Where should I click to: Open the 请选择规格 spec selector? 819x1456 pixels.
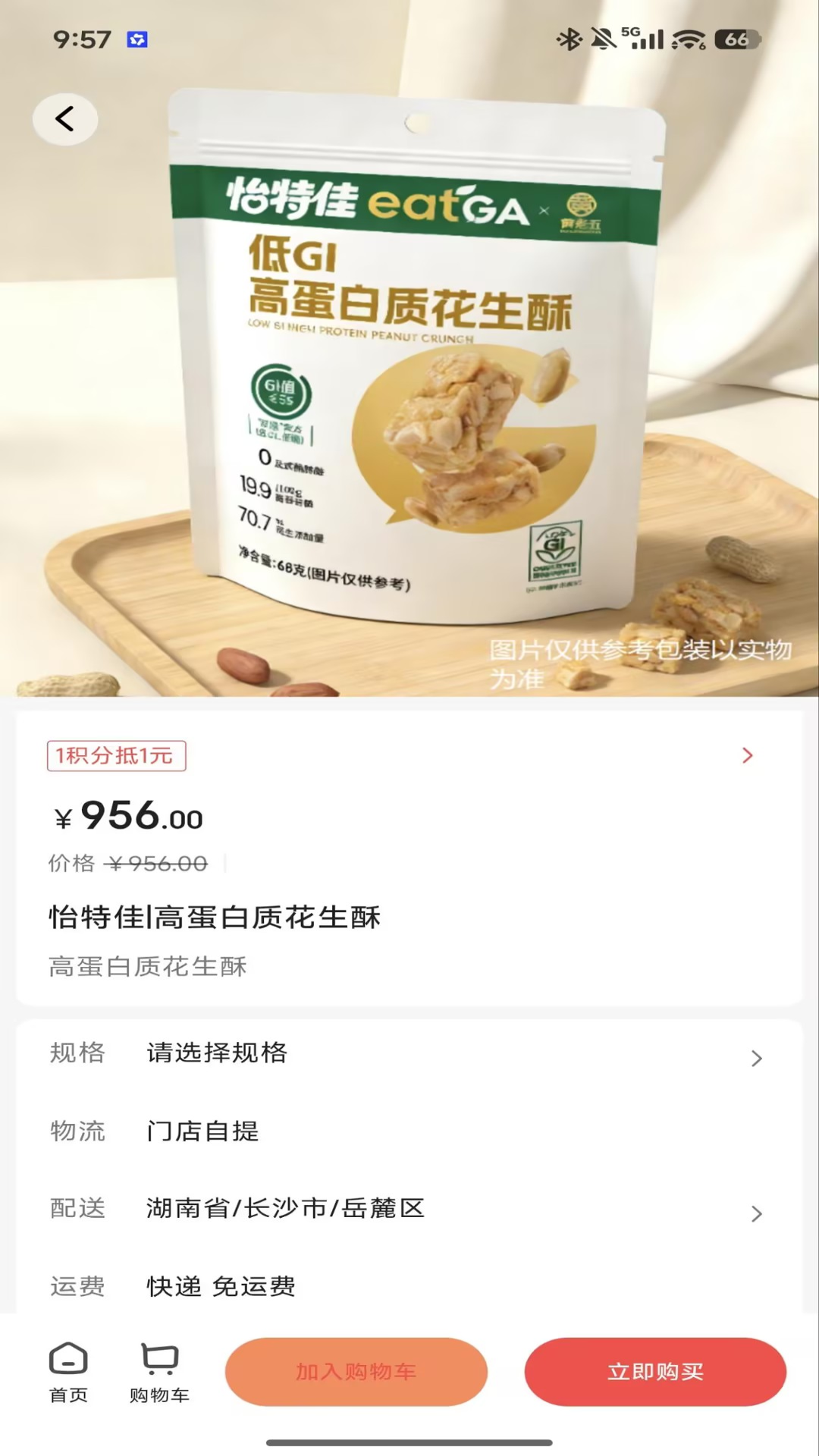(409, 1054)
